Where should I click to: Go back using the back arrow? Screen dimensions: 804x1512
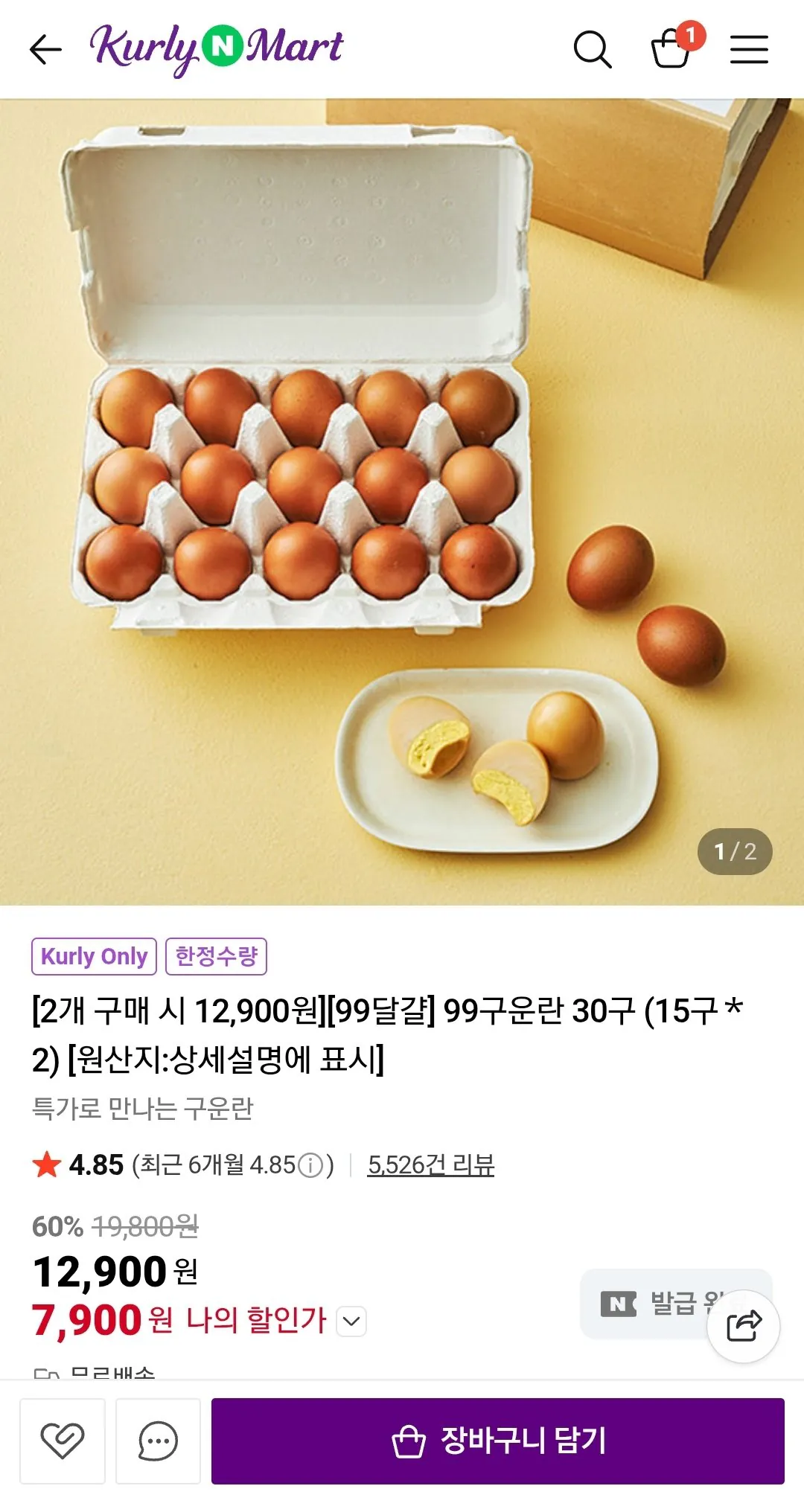45,49
